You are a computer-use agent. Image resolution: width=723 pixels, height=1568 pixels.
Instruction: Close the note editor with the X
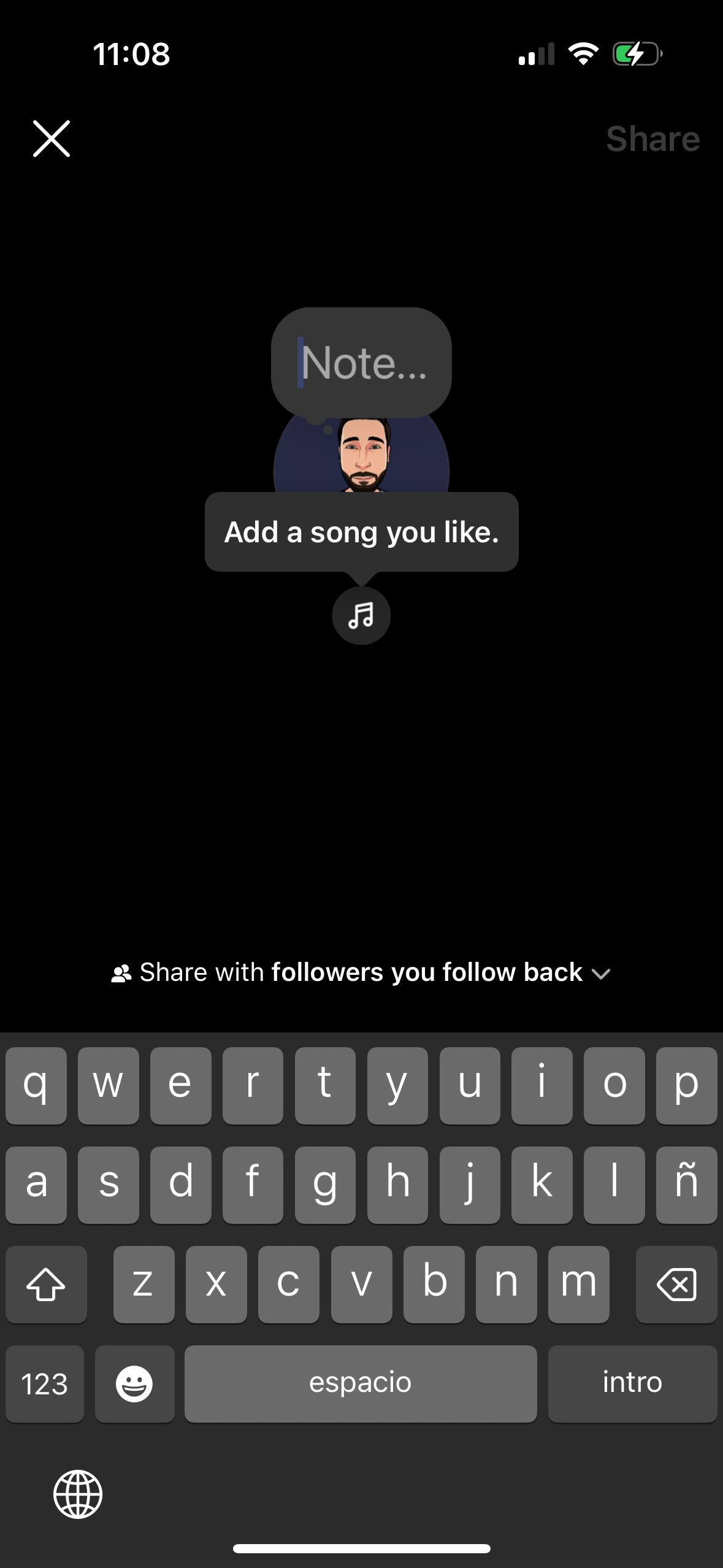(52, 139)
